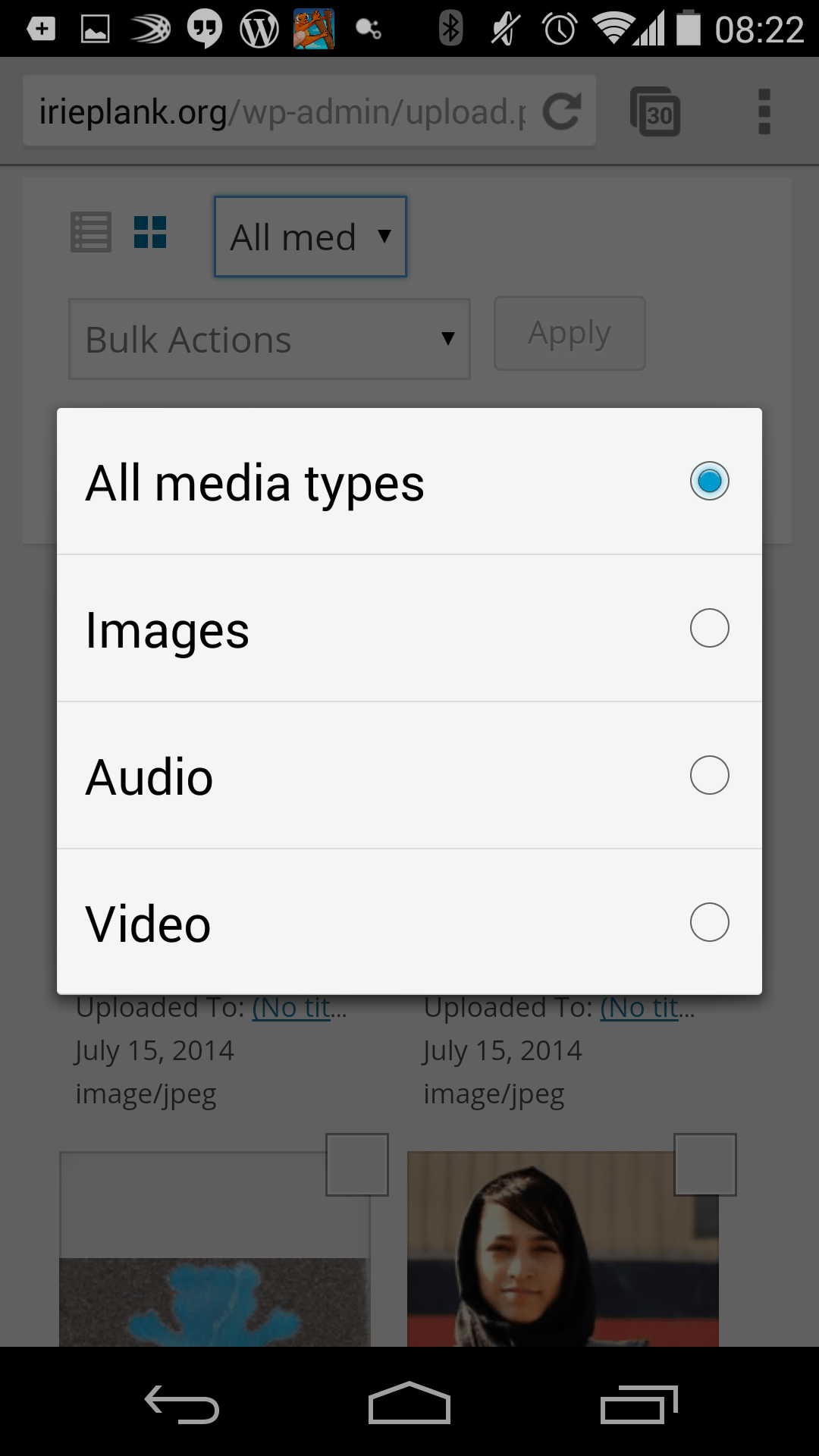This screenshot has height=1456, width=819.
Task: Filter media by Video
Action: (409, 923)
